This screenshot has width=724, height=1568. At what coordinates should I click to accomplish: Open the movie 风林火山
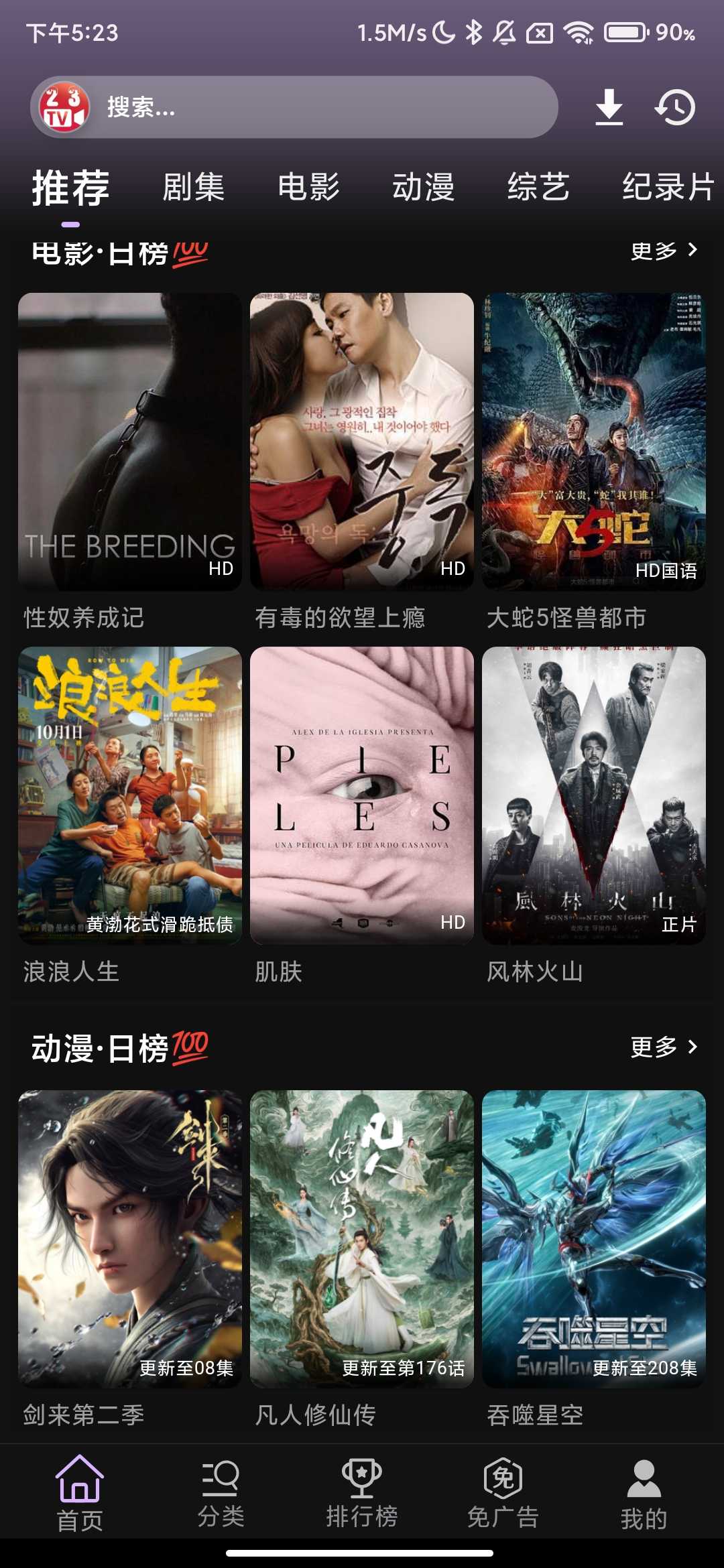[594, 795]
